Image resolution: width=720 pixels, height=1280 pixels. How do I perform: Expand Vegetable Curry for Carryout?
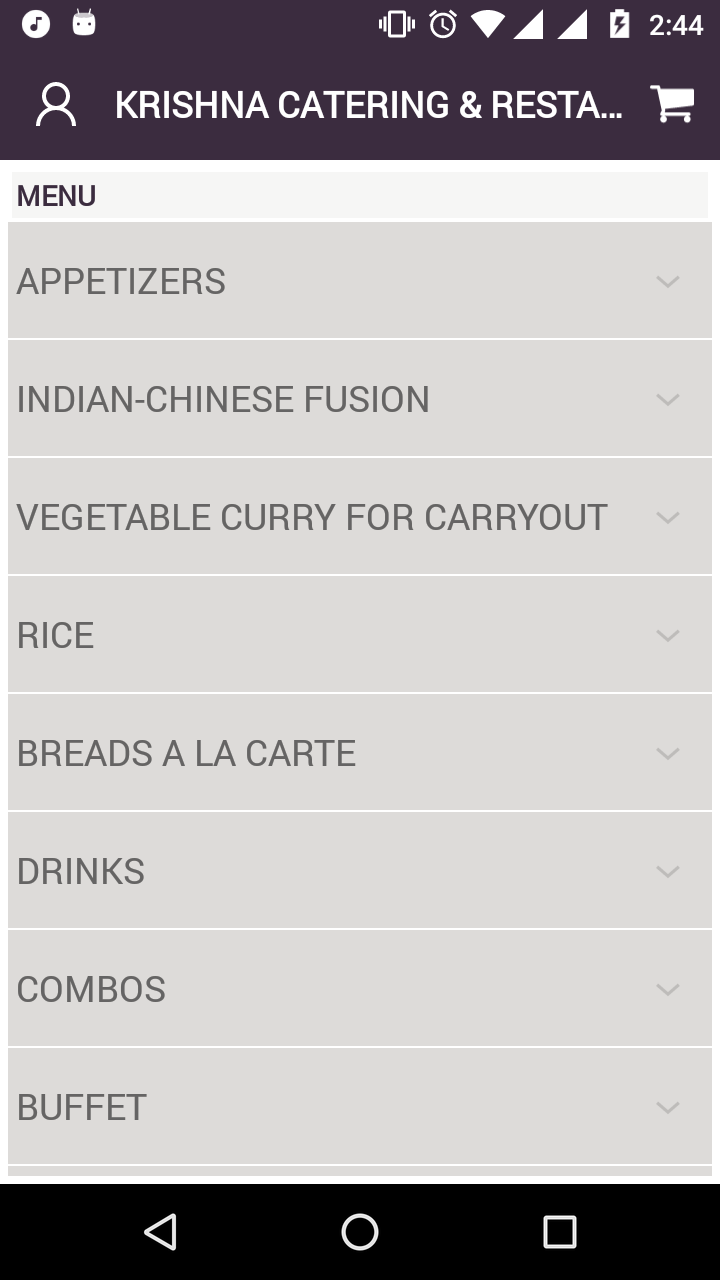(x=360, y=517)
